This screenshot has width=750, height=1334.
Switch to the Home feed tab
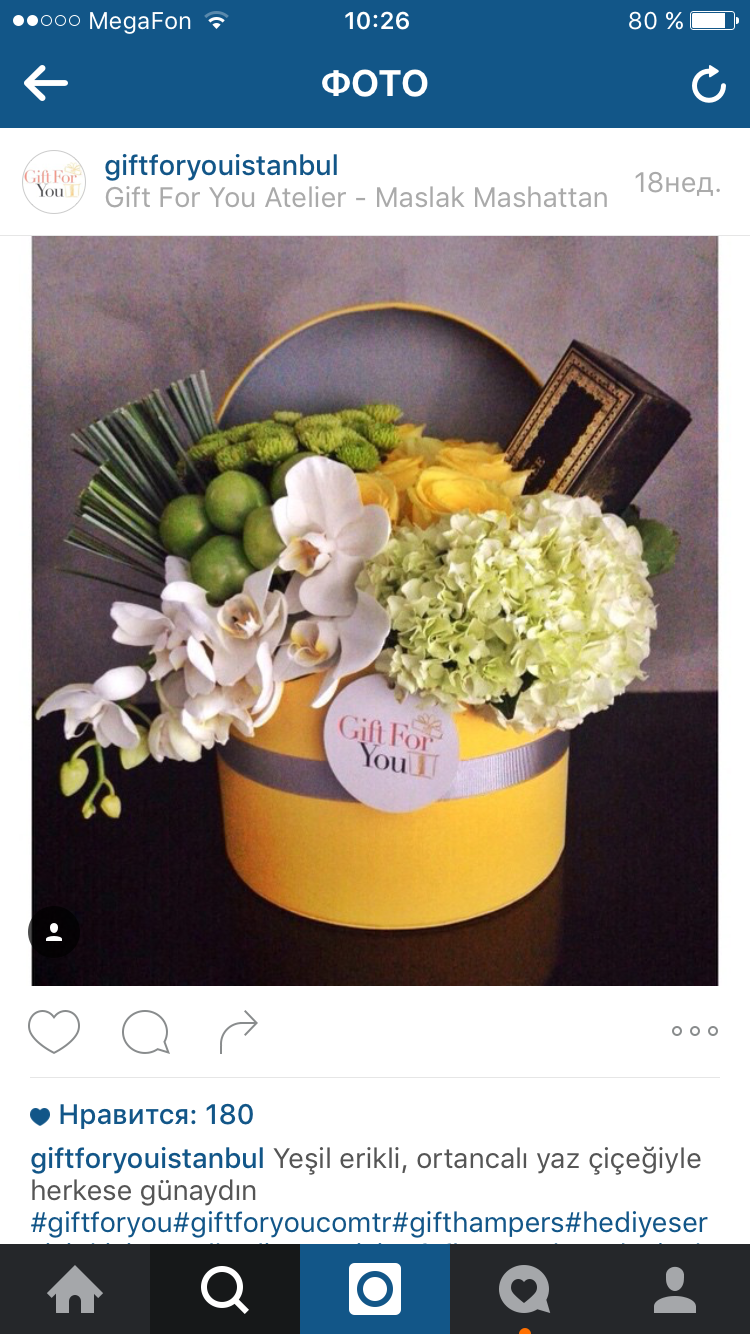point(75,1289)
